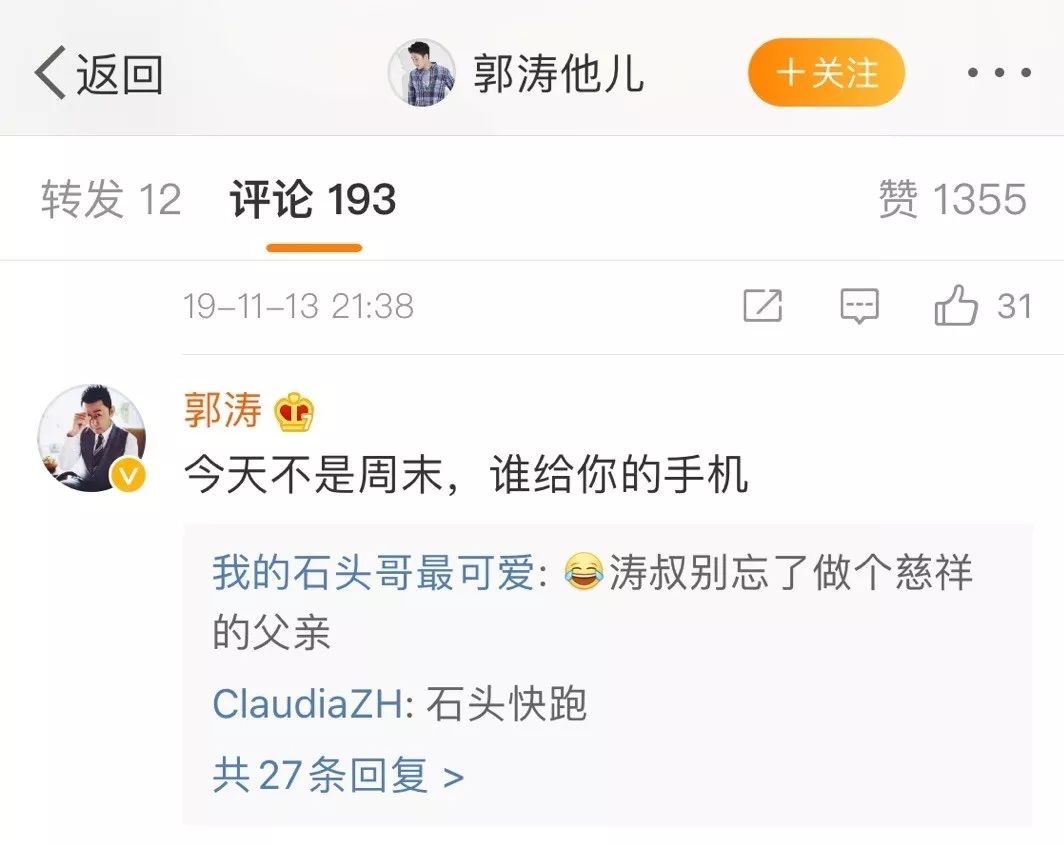The width and height of the screenshot is (1064, 844).
Task: Like the comment with 31 likes
Action: 957,306
